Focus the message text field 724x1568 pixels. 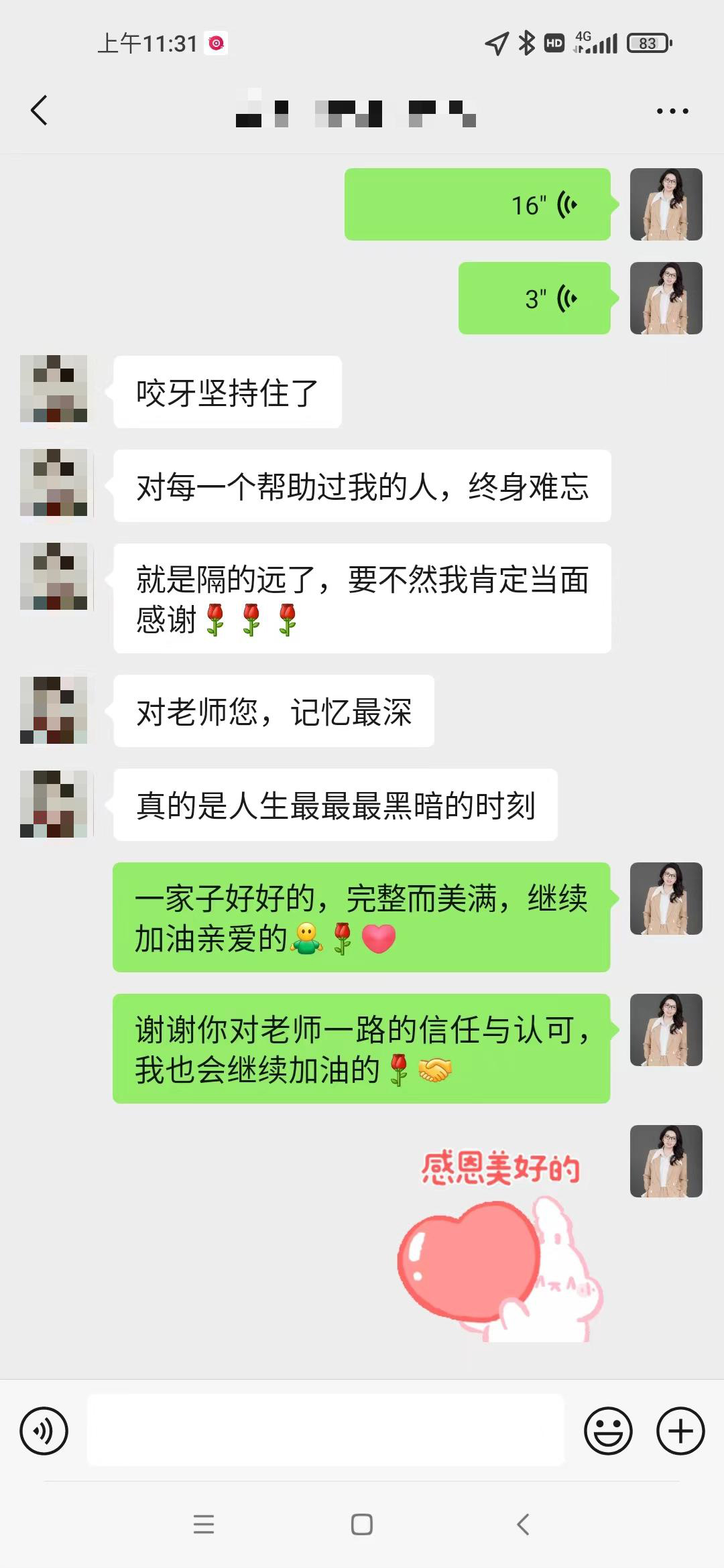(326, 1431)
